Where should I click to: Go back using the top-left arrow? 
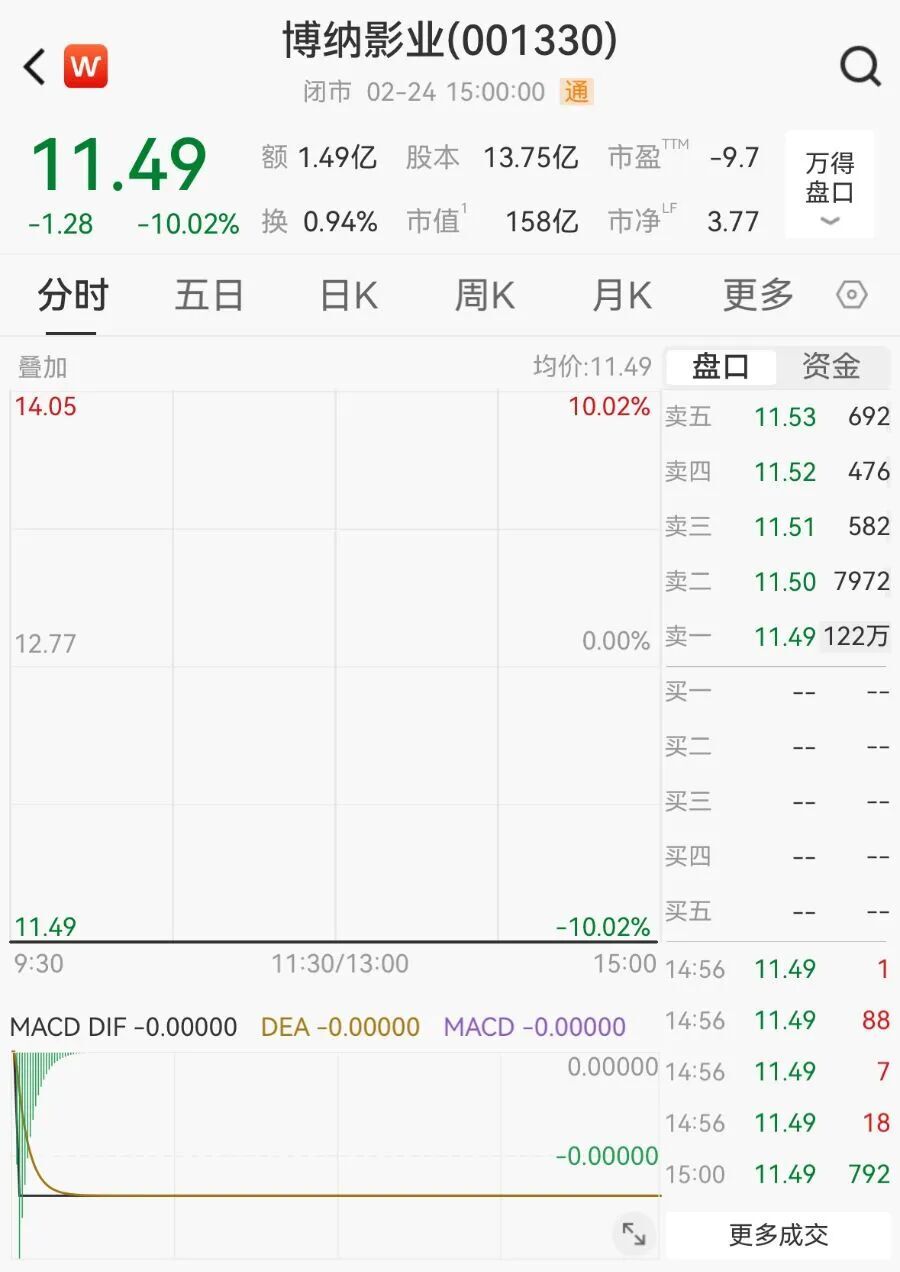point(35,68)
